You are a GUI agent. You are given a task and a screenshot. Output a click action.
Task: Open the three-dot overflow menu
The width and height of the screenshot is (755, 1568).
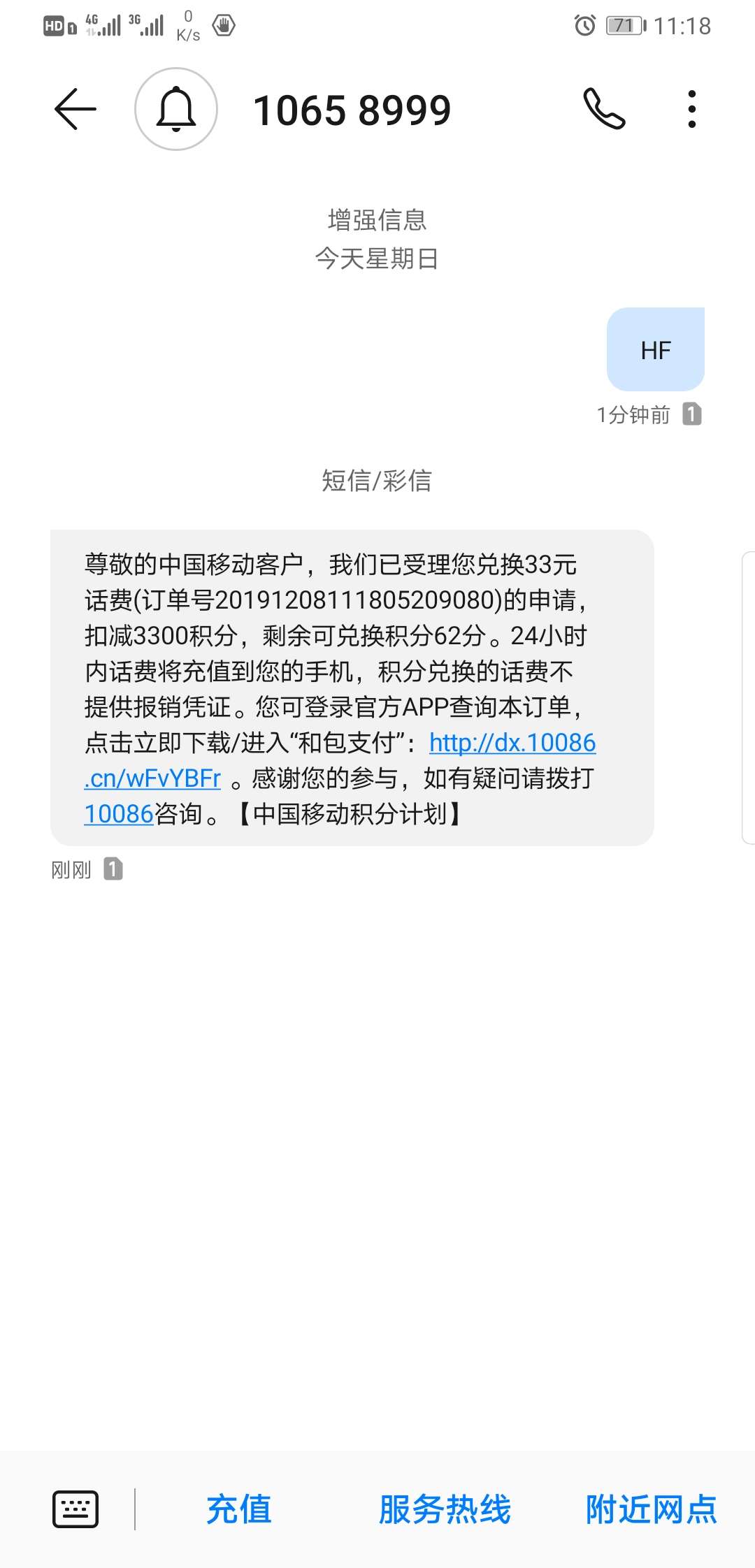[x=691, y=109]
